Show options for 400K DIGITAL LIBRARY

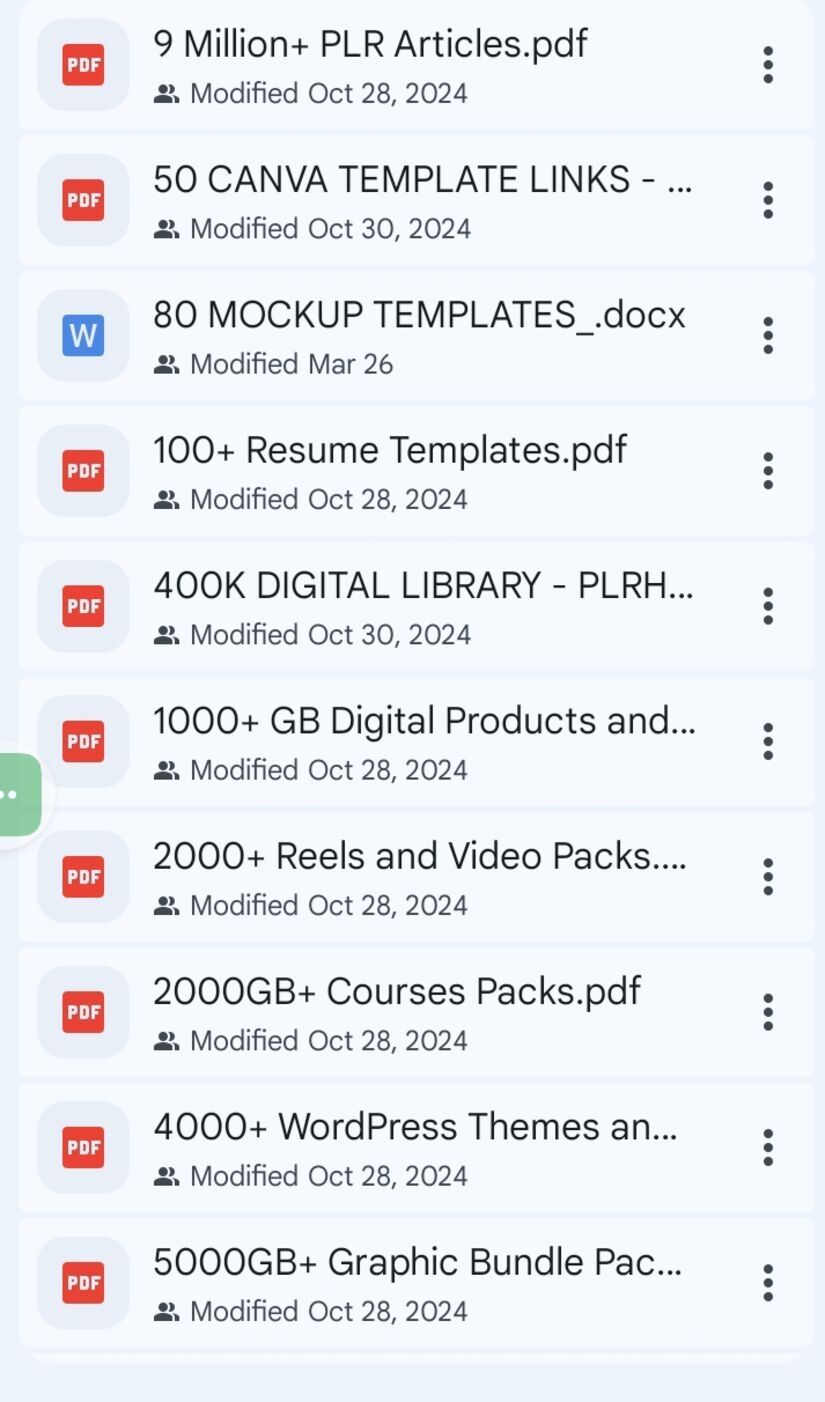click(767, 606)
